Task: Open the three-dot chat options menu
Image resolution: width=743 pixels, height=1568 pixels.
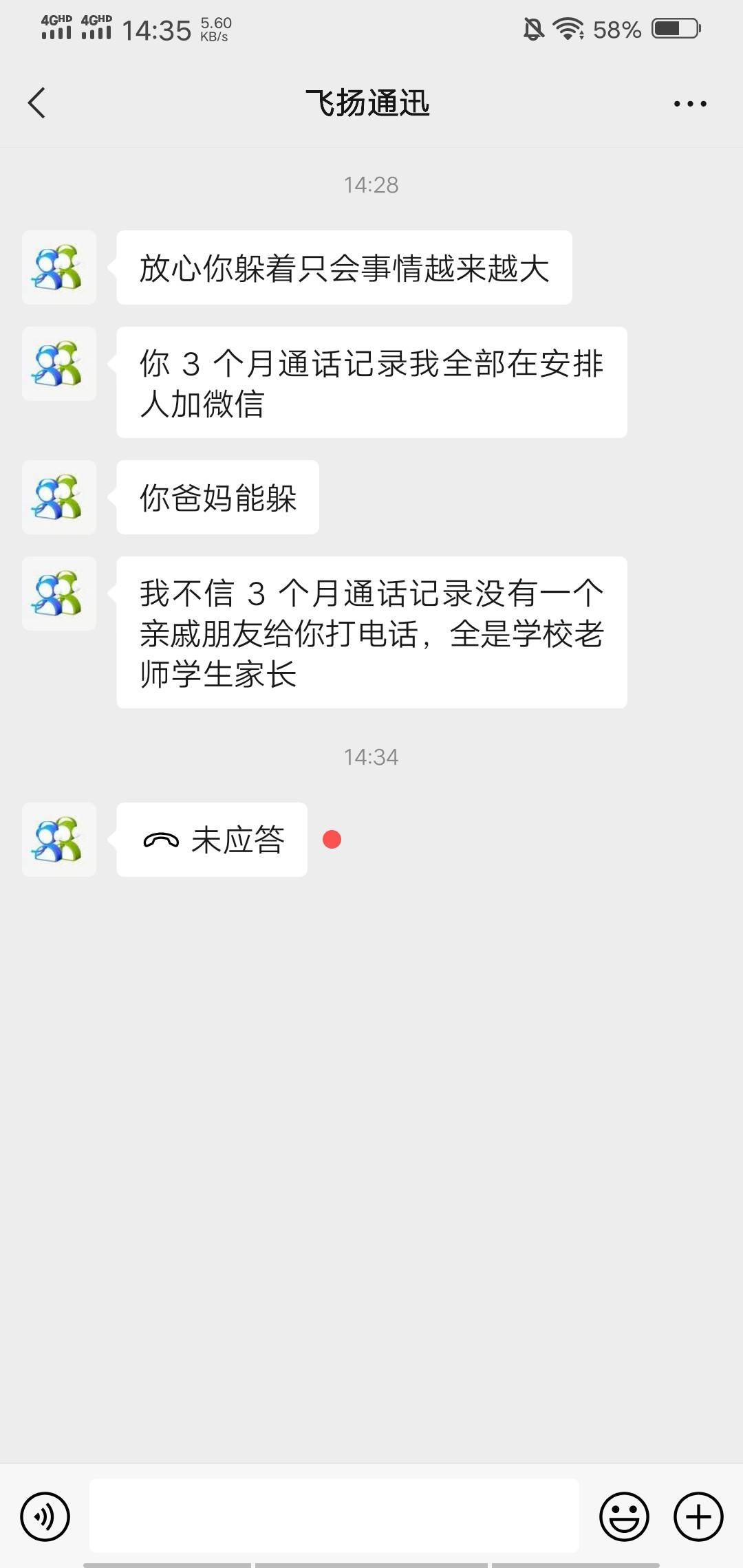Action: click(690, 104)
